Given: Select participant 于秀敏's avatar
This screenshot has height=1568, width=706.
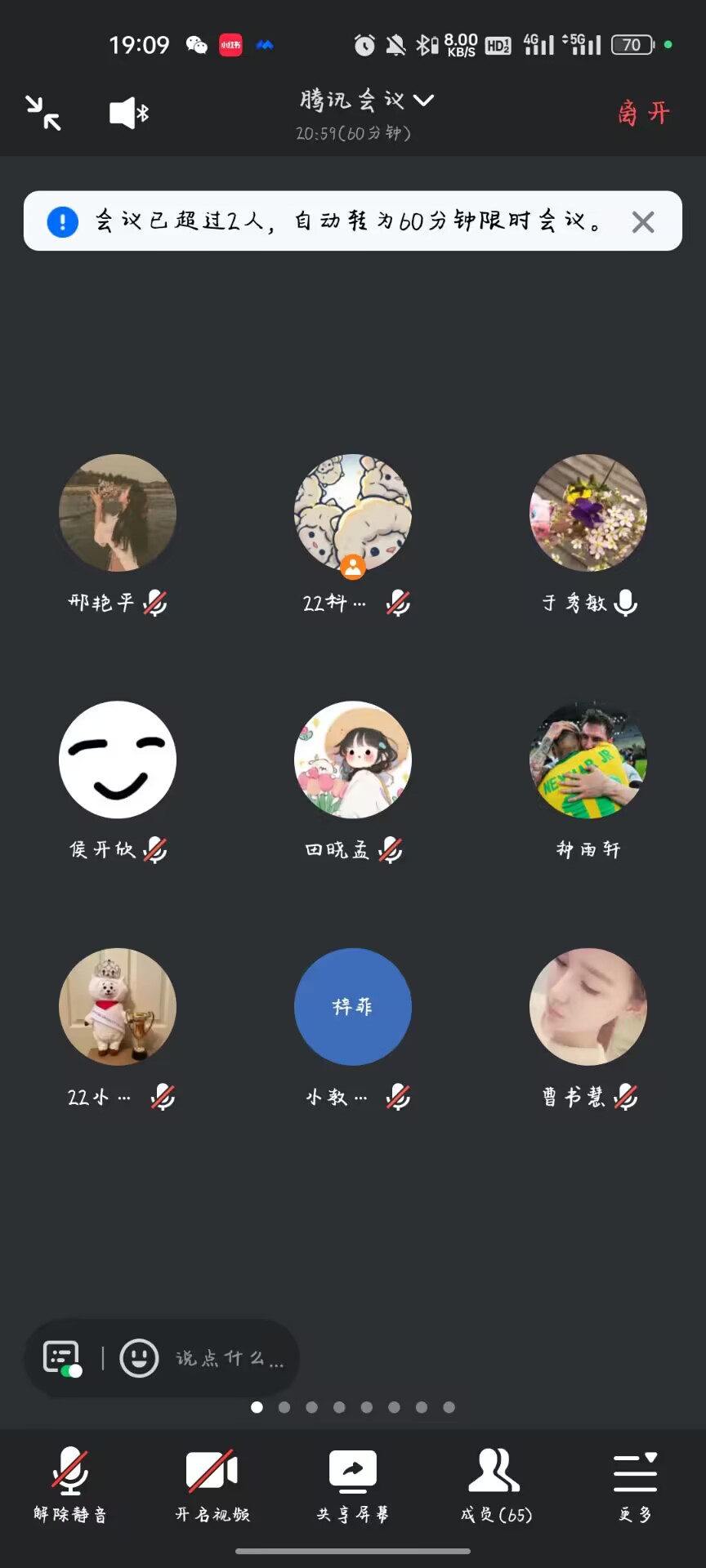Looking at the screenshot, I should coord(588,513).
